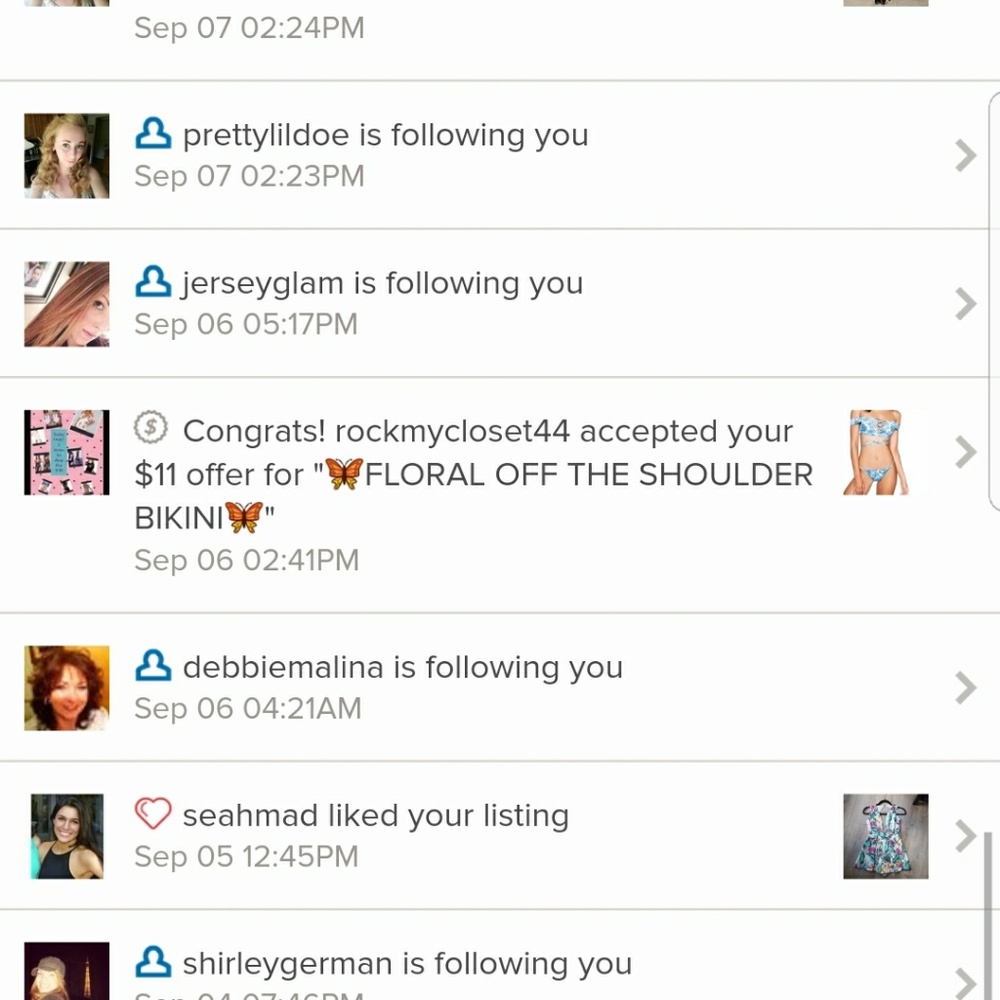Tap seahmad's profile picture
This screenshot has width=1000, height=1000.
[67, 836]
